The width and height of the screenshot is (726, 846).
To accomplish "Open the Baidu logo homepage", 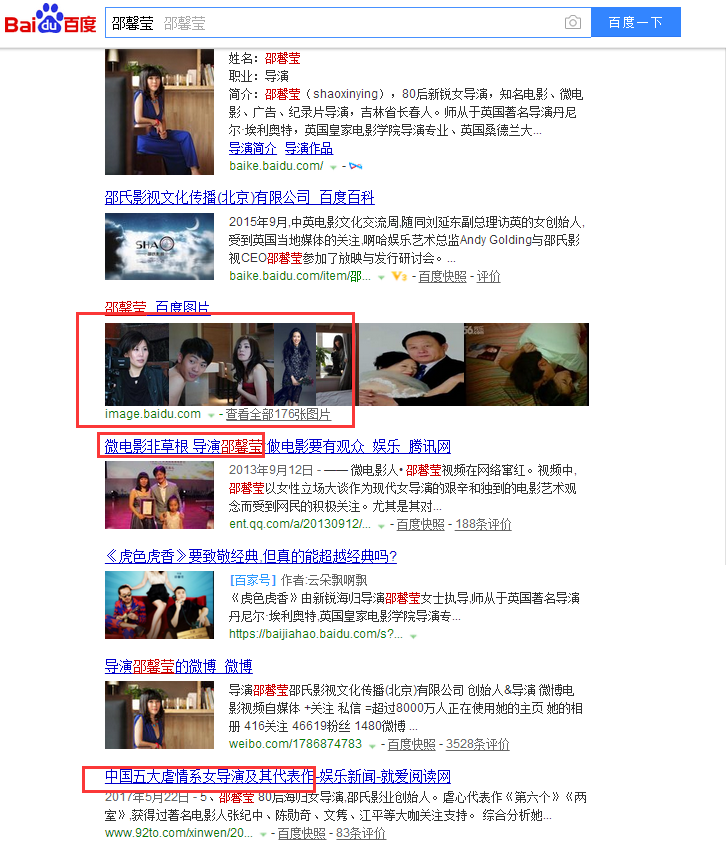I will click(x=50, y=20).
